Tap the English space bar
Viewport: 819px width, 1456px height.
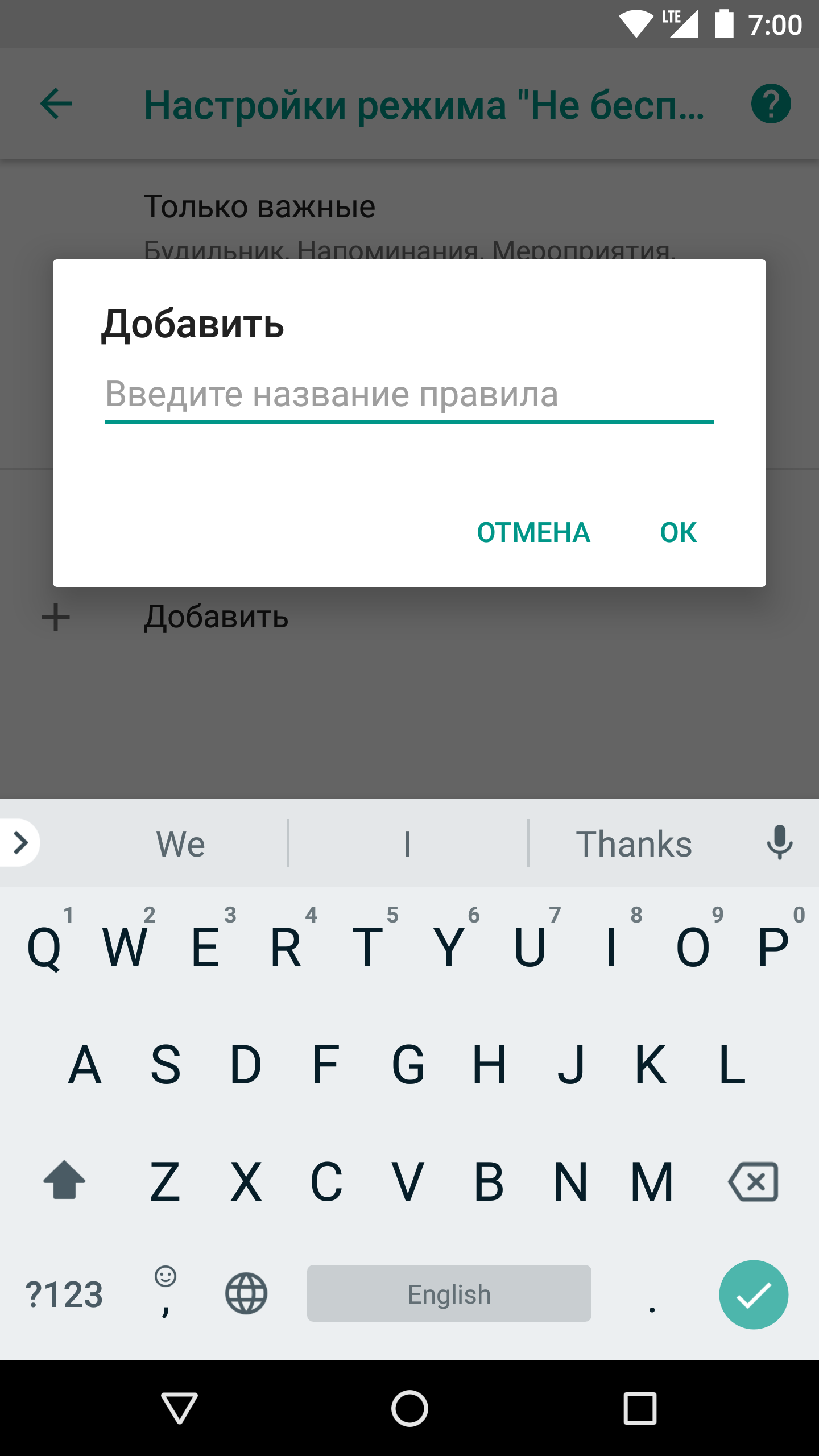[449, 1294]
